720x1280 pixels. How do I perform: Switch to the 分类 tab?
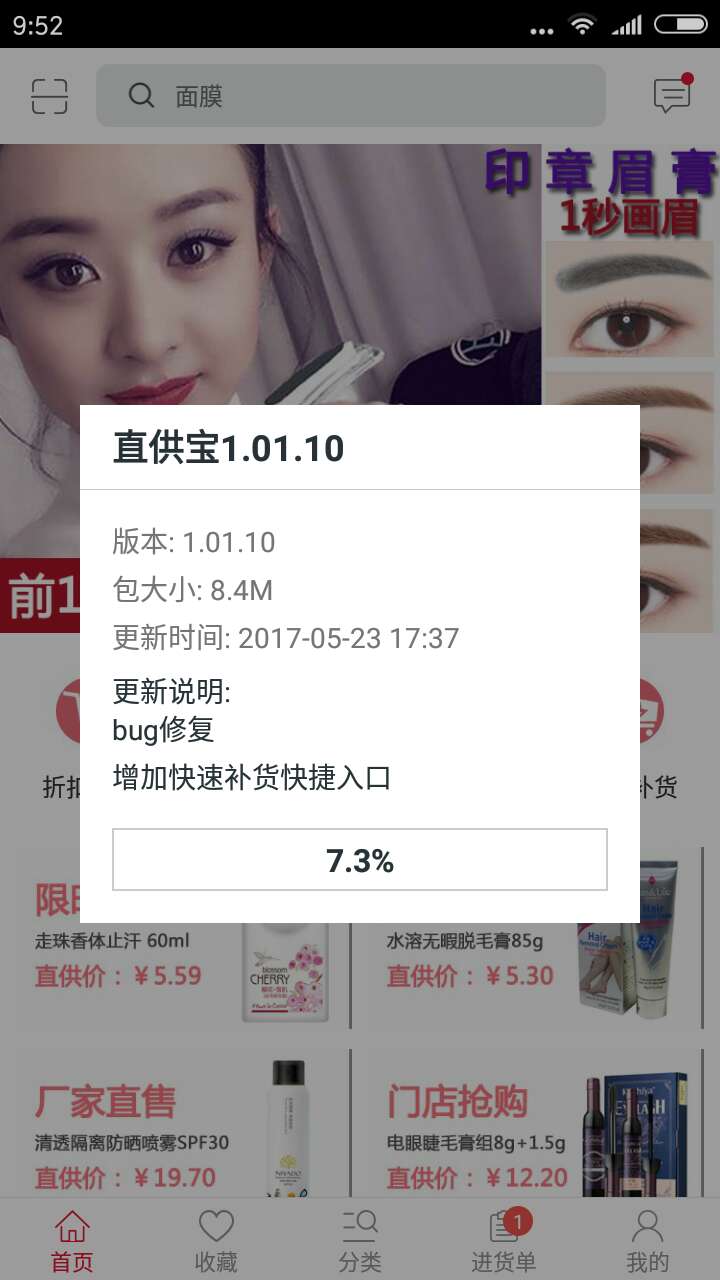(360, 1240)
